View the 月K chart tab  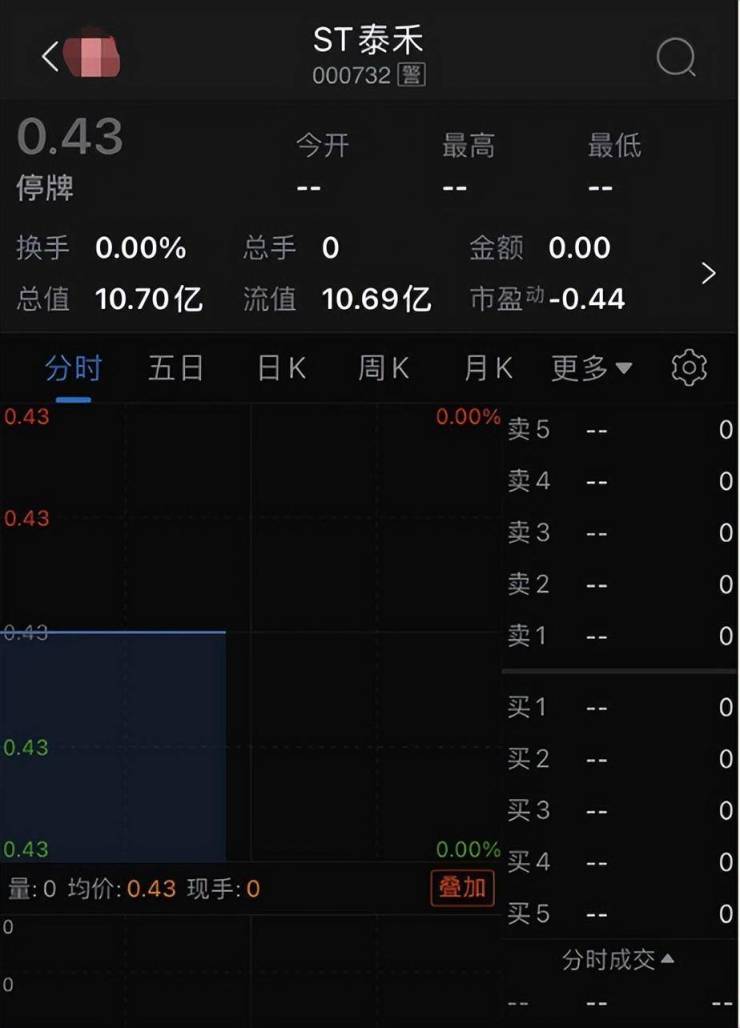pos(488,369)
